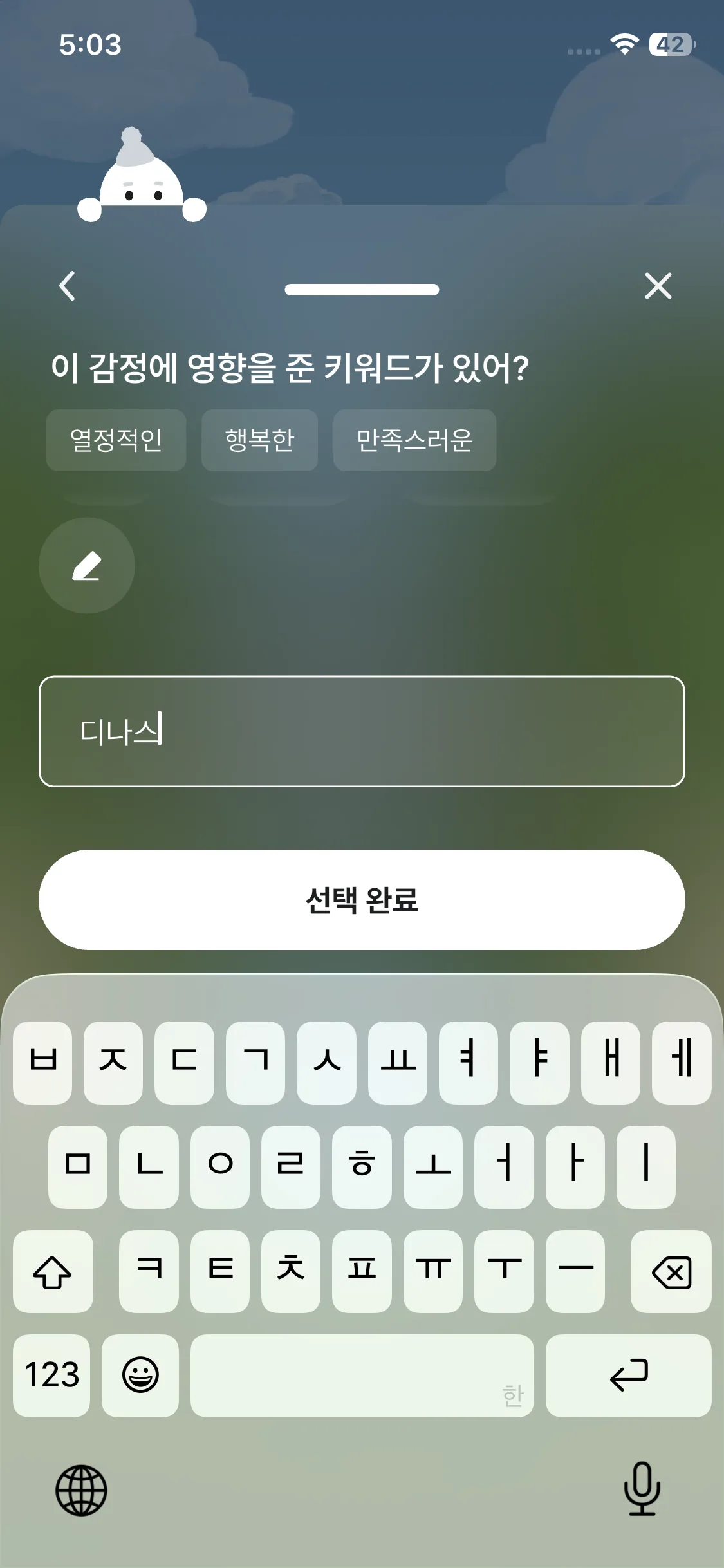Focus the keyword text field containing 디나싀
The image size is (724, 1568).
[x=362, y=731]
